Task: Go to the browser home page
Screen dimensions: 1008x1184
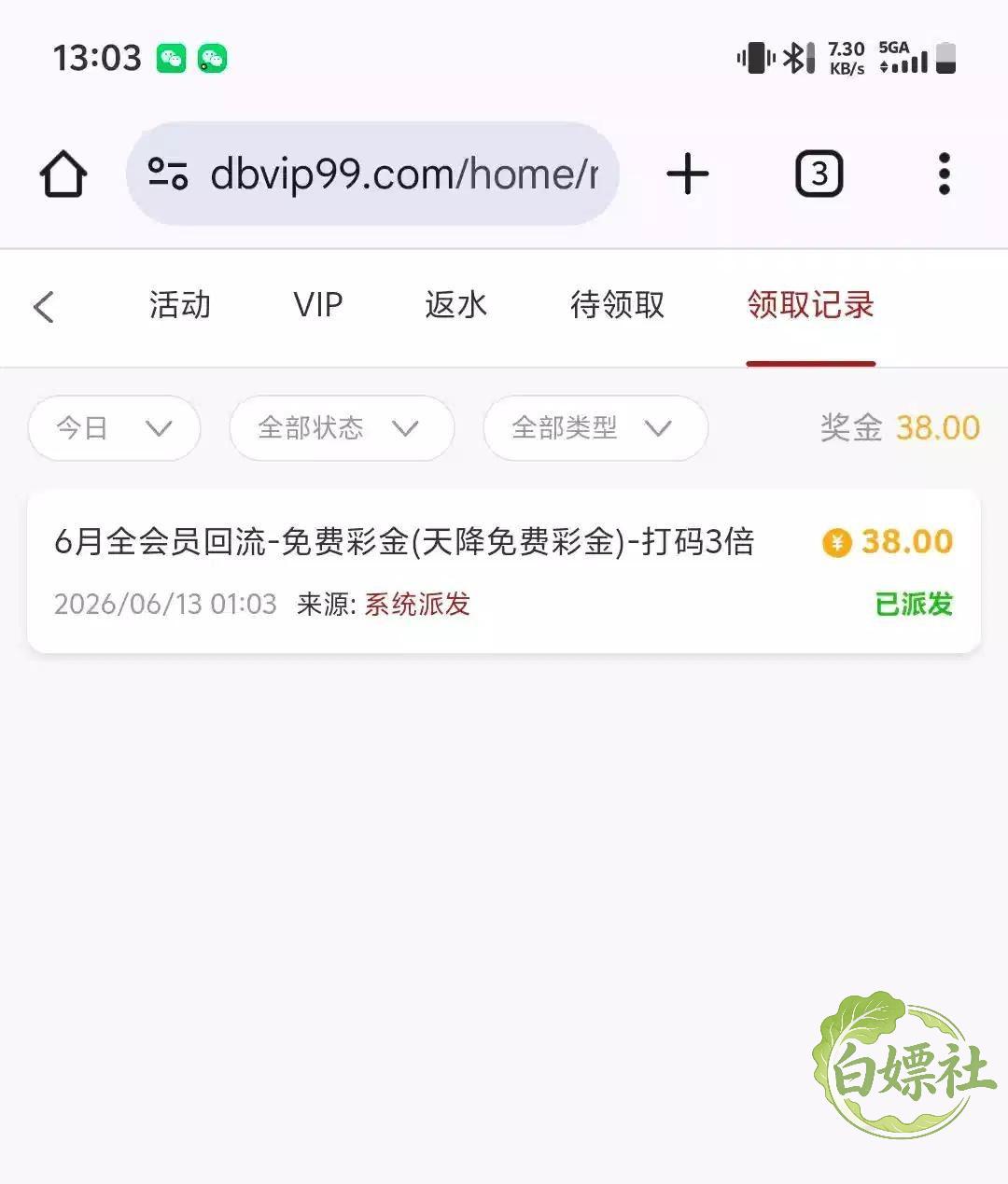Action: pyautogui.click(x=63, y=174)
